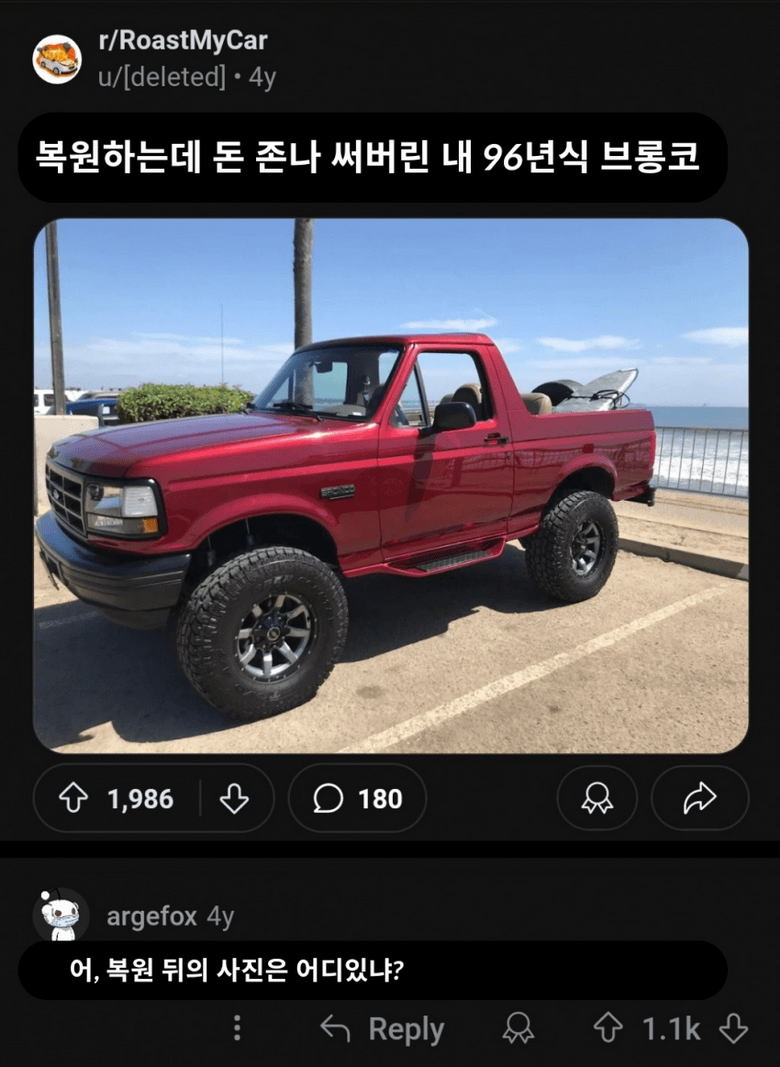Image resolution: width=780 pixels, height=1067 pixels.
Task: Upvote the 96 Bronco post
Action: pos(74,798)
